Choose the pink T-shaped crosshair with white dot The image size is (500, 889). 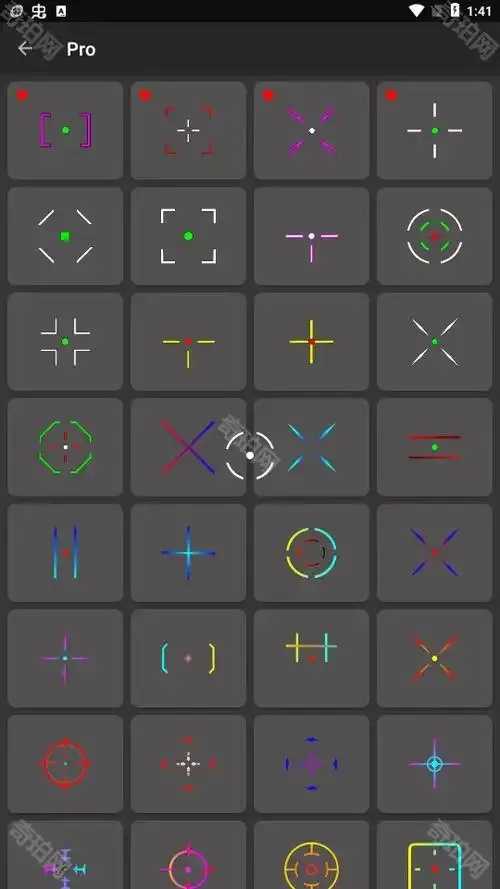311,236
